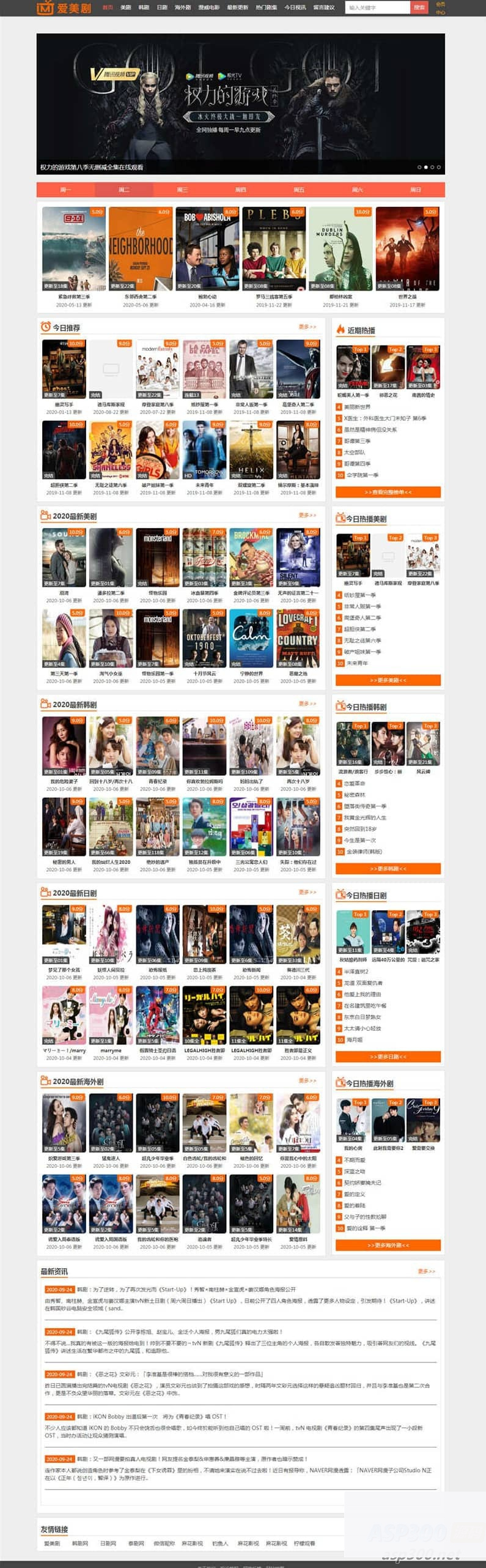Go to the 韩剧 section
This screenshot has width=486, height=1568.
144,7
